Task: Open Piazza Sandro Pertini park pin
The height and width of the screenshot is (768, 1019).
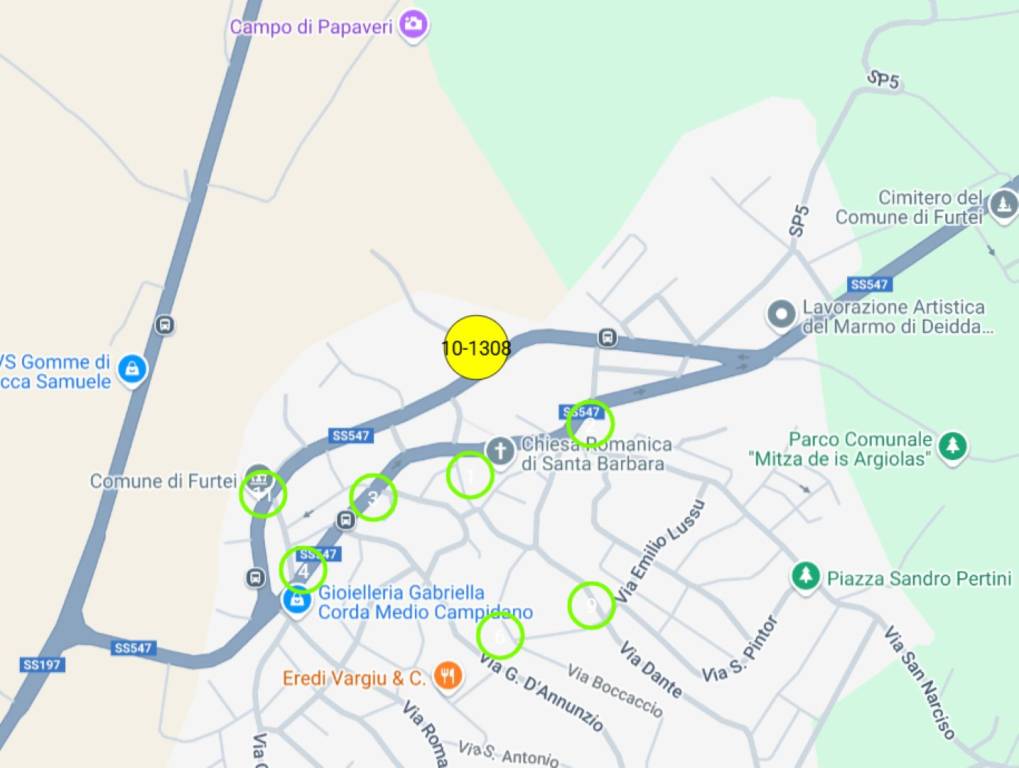Action: point(805,576)
